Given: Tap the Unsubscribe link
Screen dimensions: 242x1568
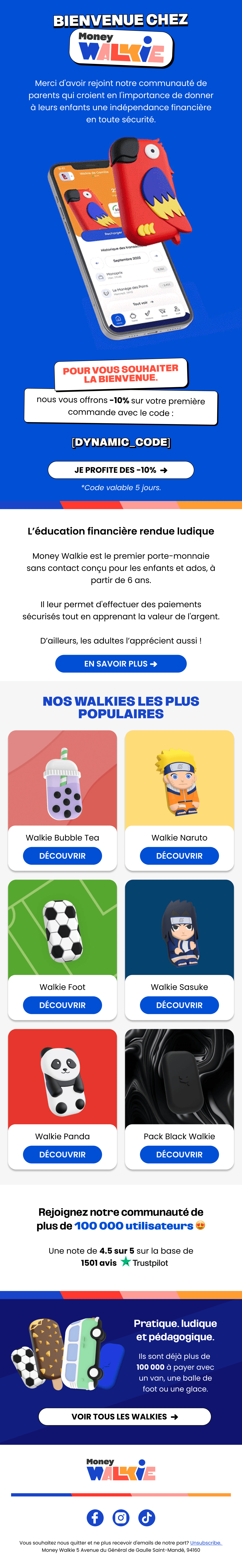Looking at the screenshot, I should click(x=205, y=1542).
